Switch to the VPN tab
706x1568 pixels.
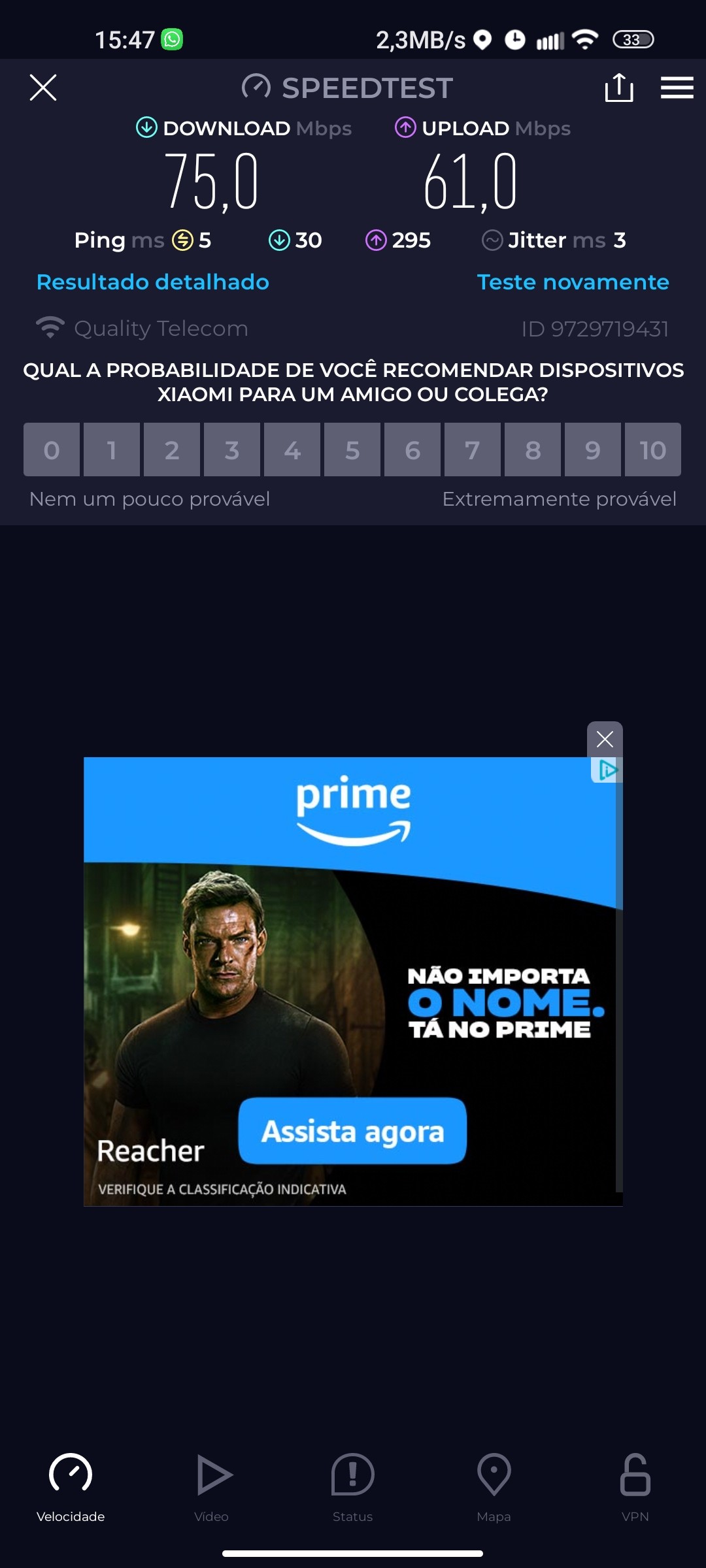[x=635, y=1484]
